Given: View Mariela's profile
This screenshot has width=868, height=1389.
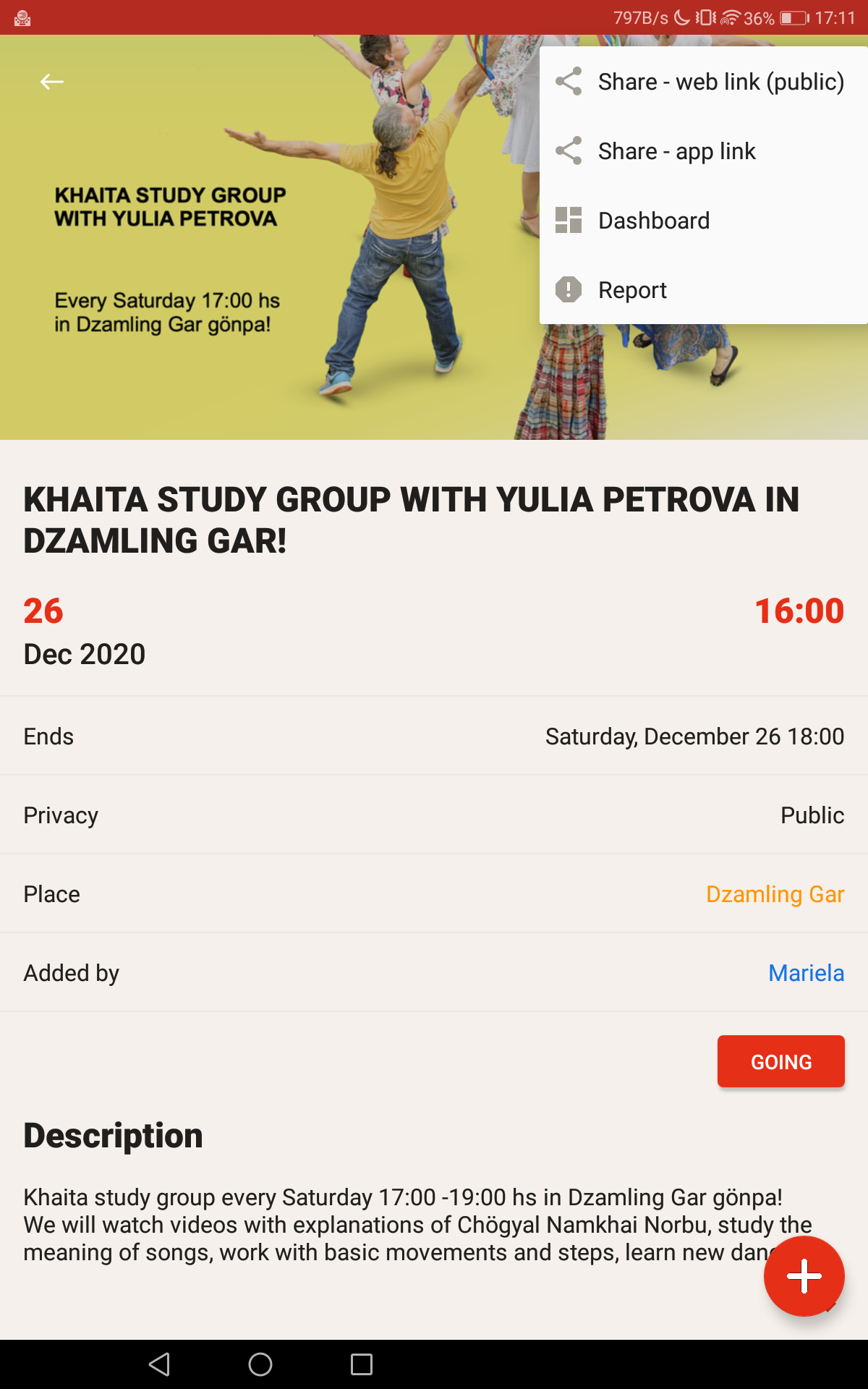Looking at the screenshot, I should click(806, 973).
